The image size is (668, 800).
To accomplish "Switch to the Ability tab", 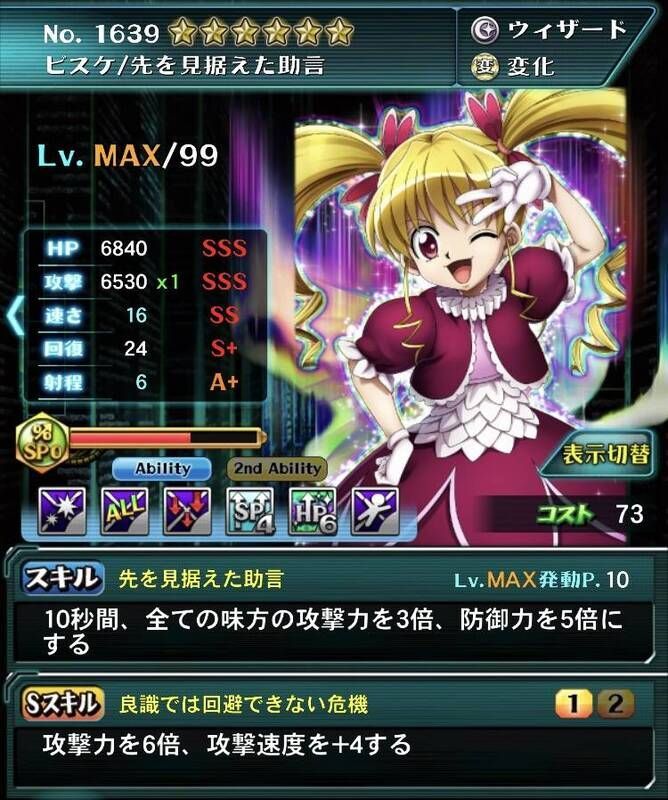I will coord(161,467).
